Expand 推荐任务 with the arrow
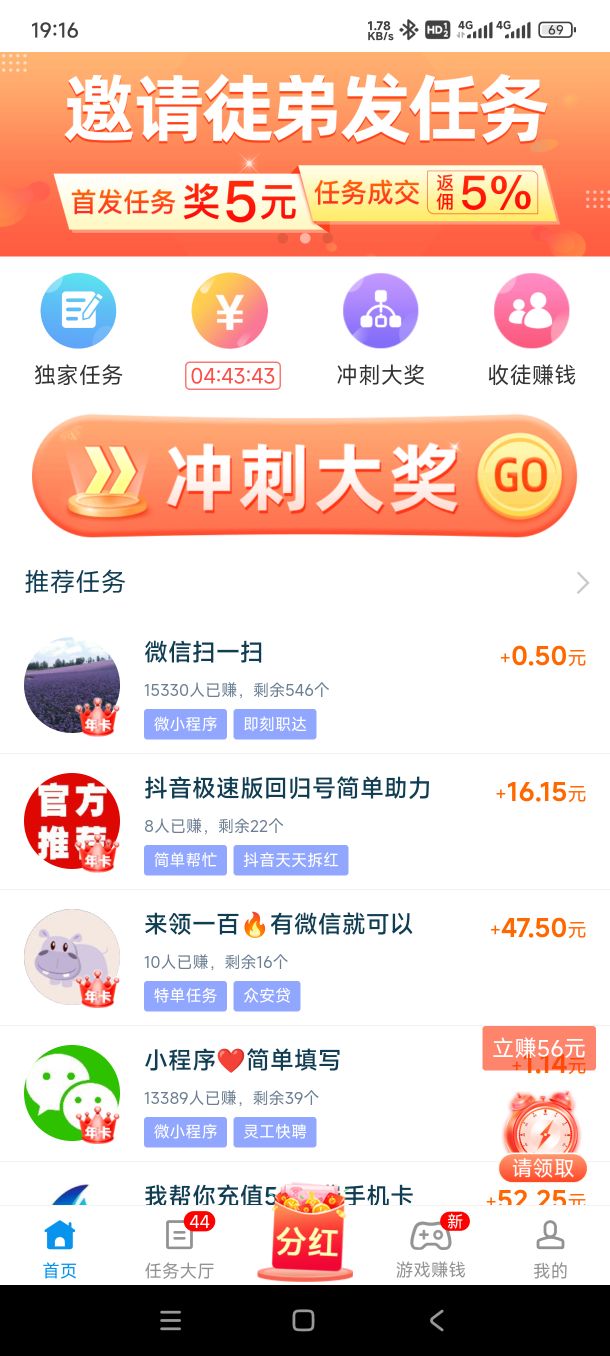This screenshot has width=610, height=1356. (x=583, y=583)
